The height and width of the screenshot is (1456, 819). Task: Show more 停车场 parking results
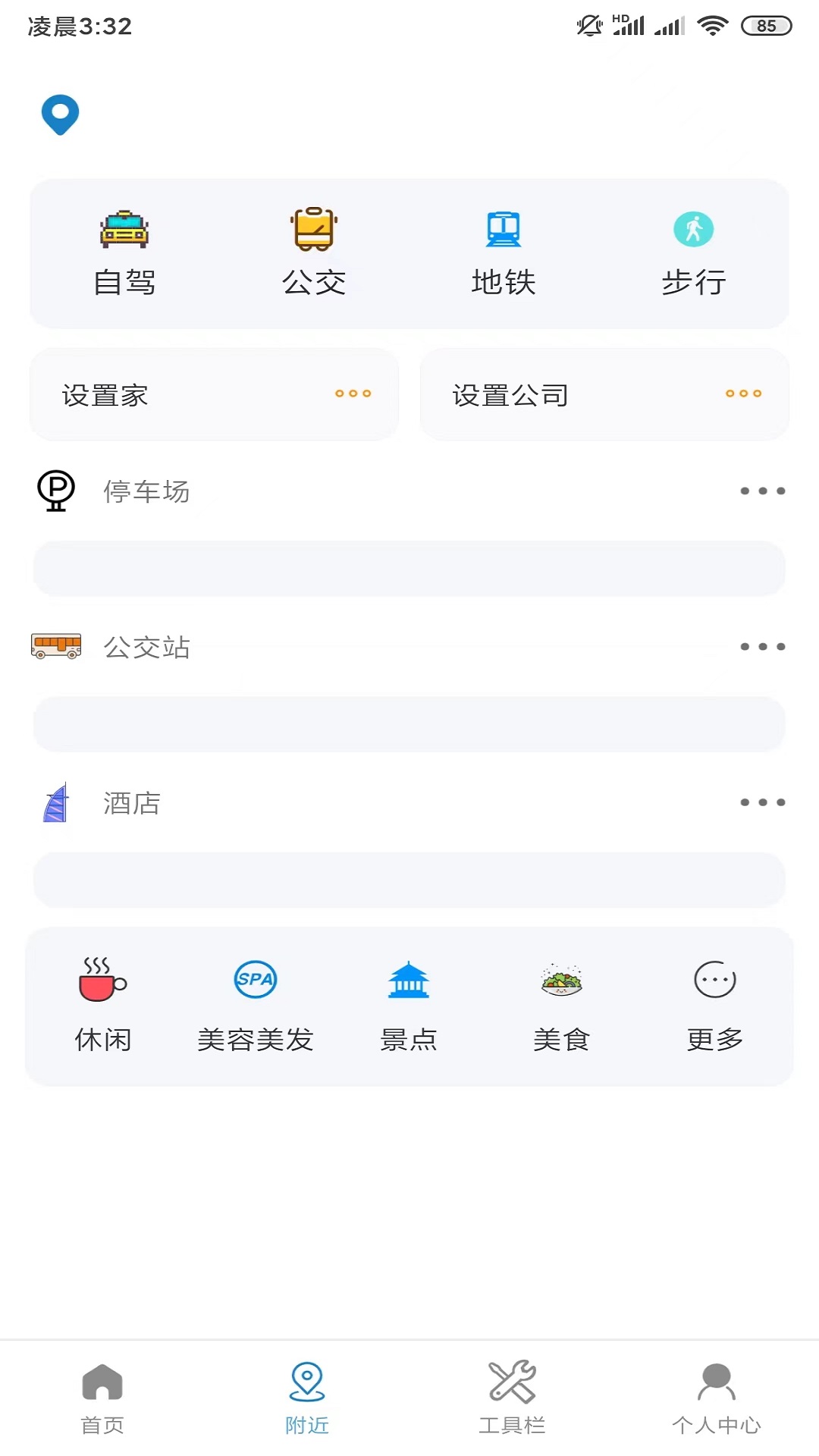coord(762,491)
